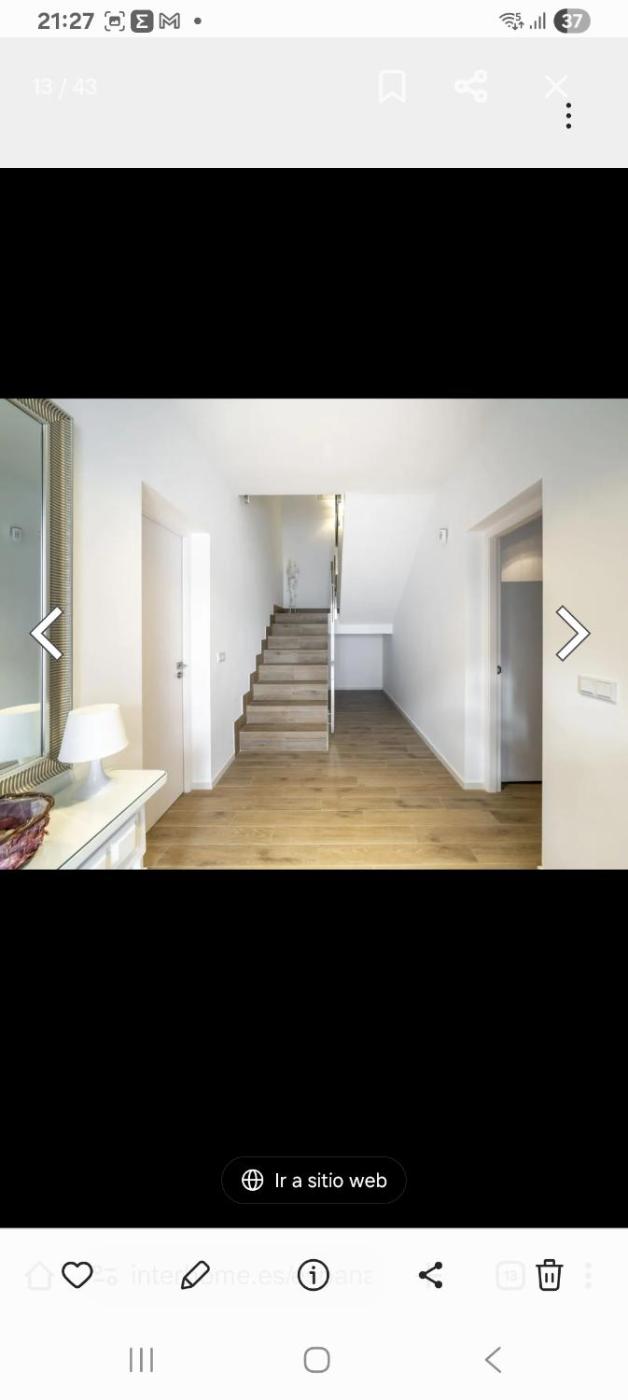Open the three-dot overflow menu
628x1400 pixels.
(x=568, y=116)
